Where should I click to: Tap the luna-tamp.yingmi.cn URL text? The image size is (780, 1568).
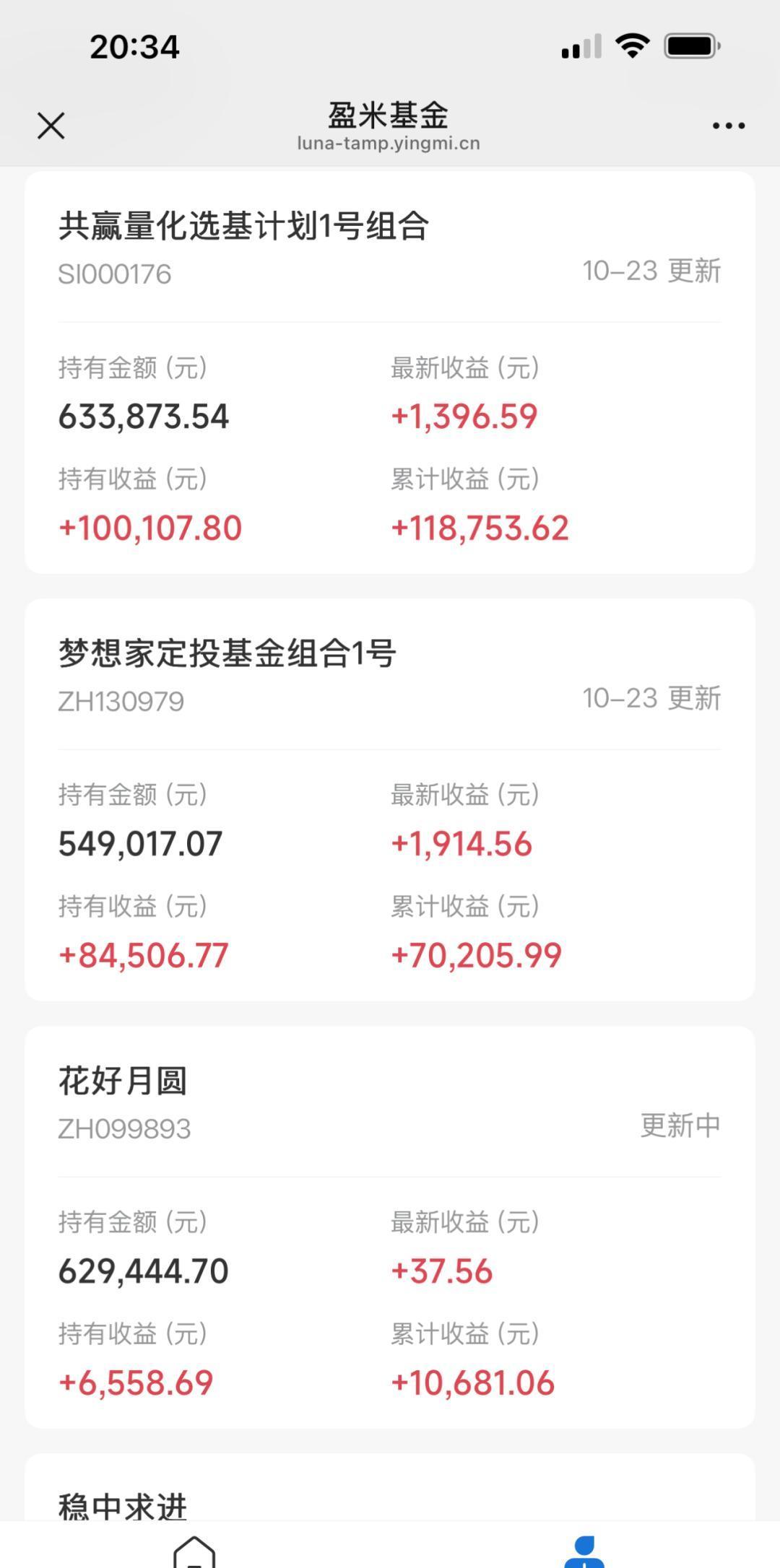390,142
